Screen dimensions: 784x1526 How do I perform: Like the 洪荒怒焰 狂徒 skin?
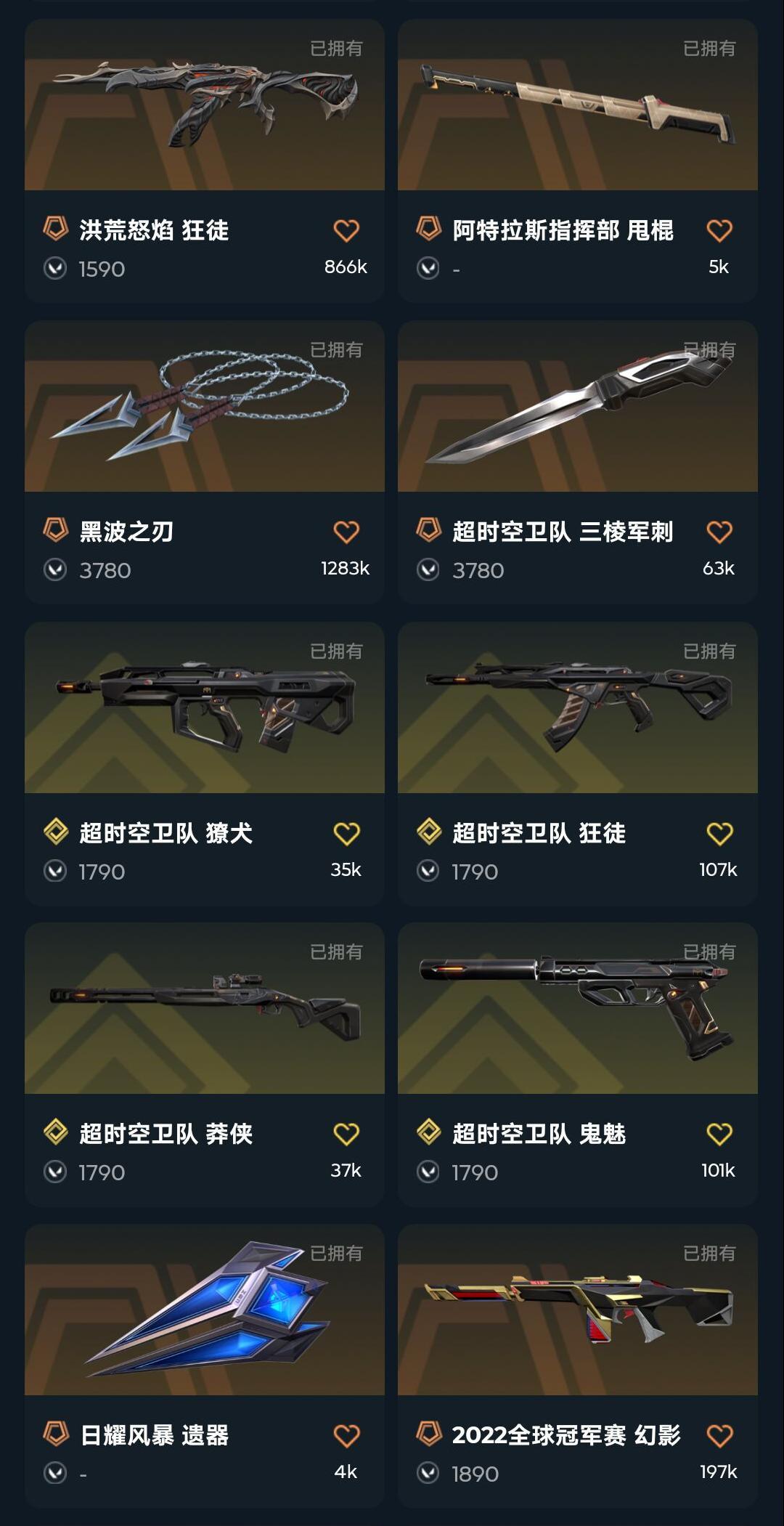coord(346,231)
